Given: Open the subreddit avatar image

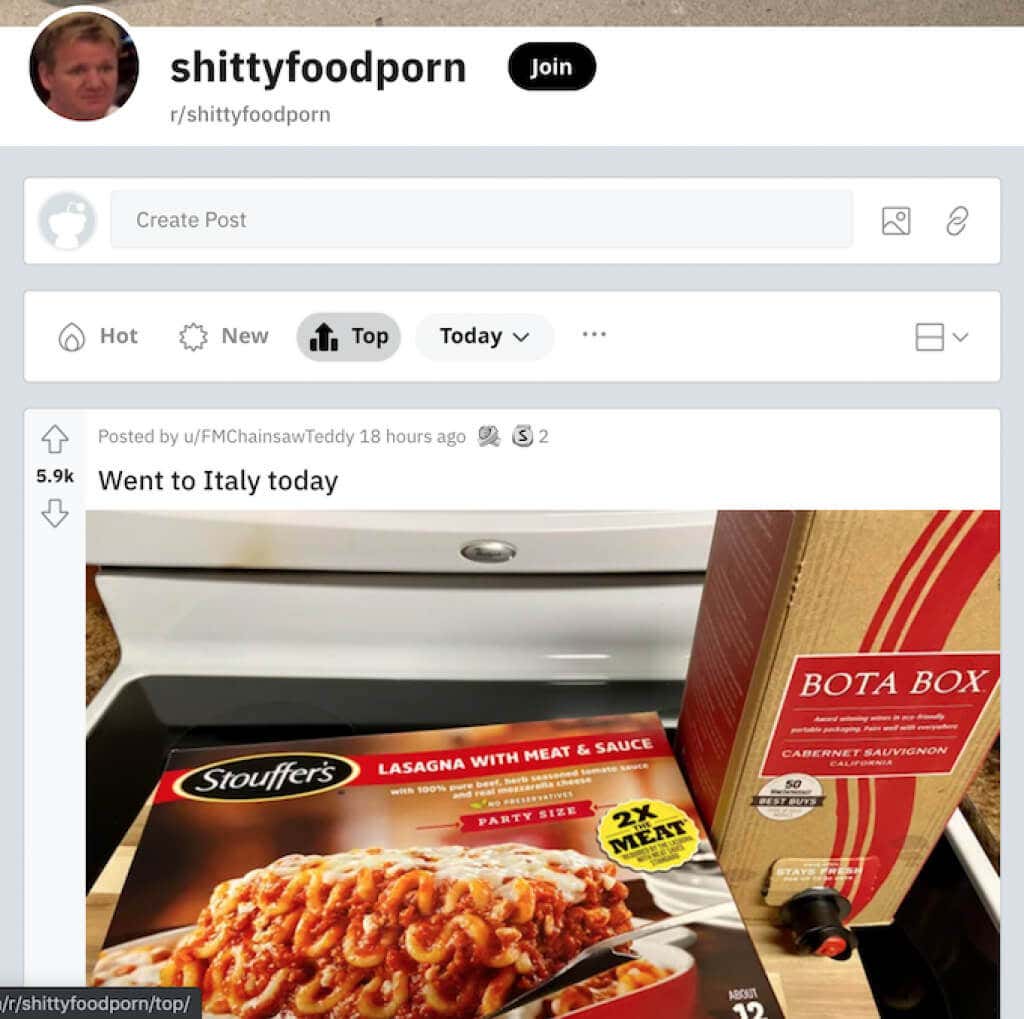Looking at the screenshot, I should (x=84, y=67).
